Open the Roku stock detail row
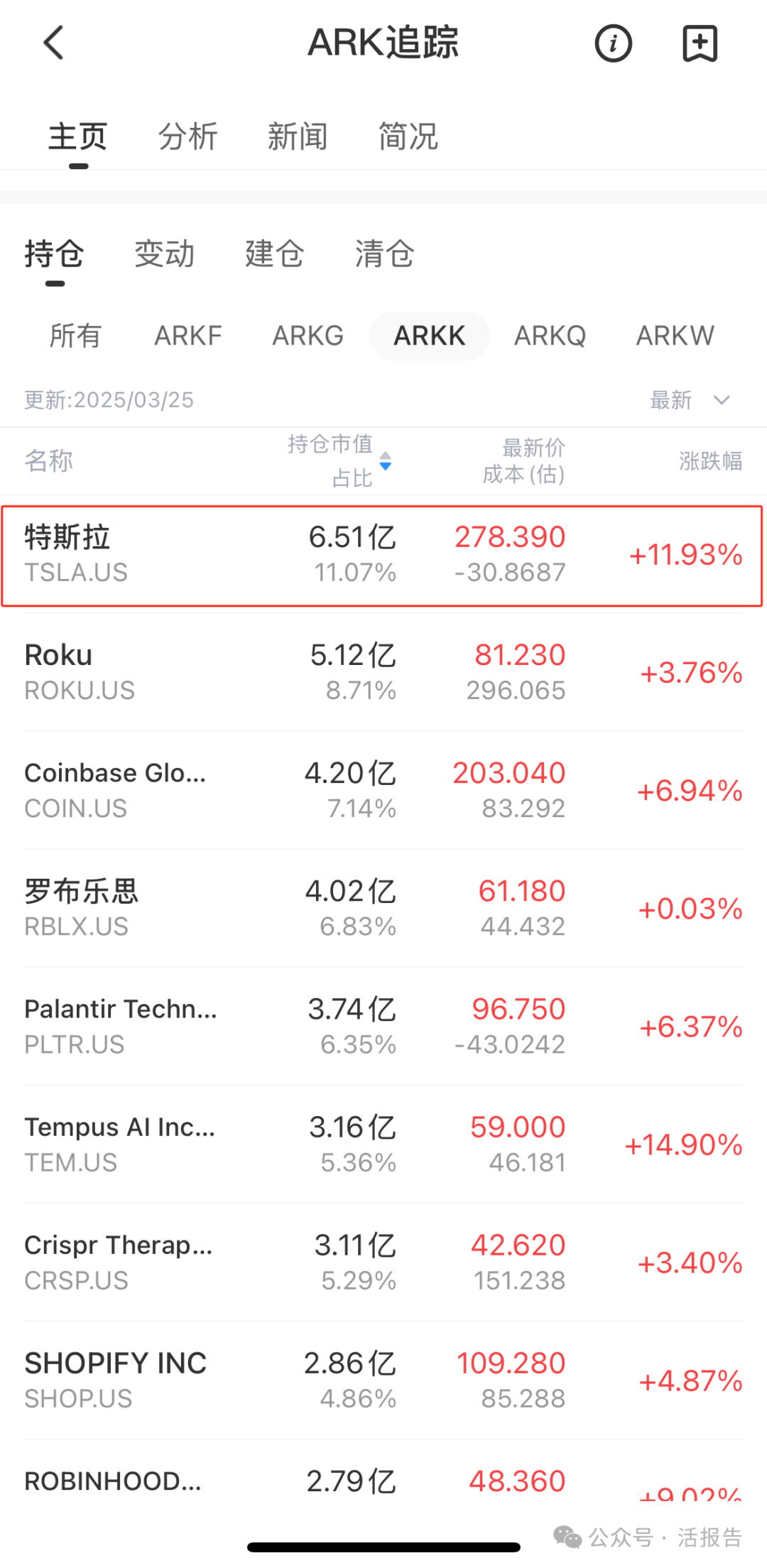This screenshot has height=1568, width=767. click(383, 671)
